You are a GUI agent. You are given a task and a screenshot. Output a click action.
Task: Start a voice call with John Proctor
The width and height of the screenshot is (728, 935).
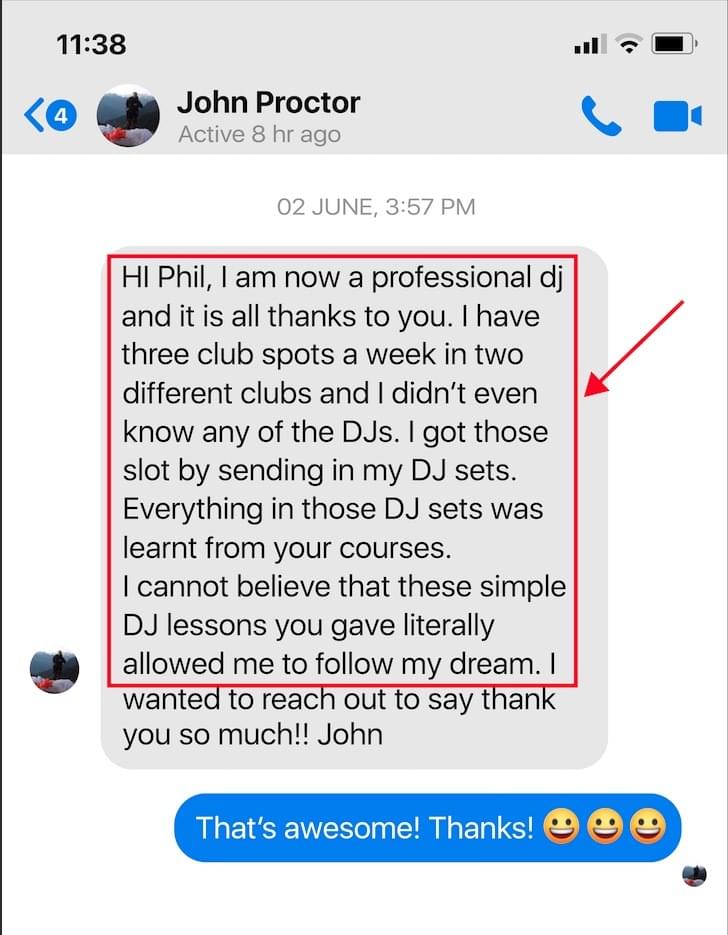pyautogui.click(x=600, y=116)
